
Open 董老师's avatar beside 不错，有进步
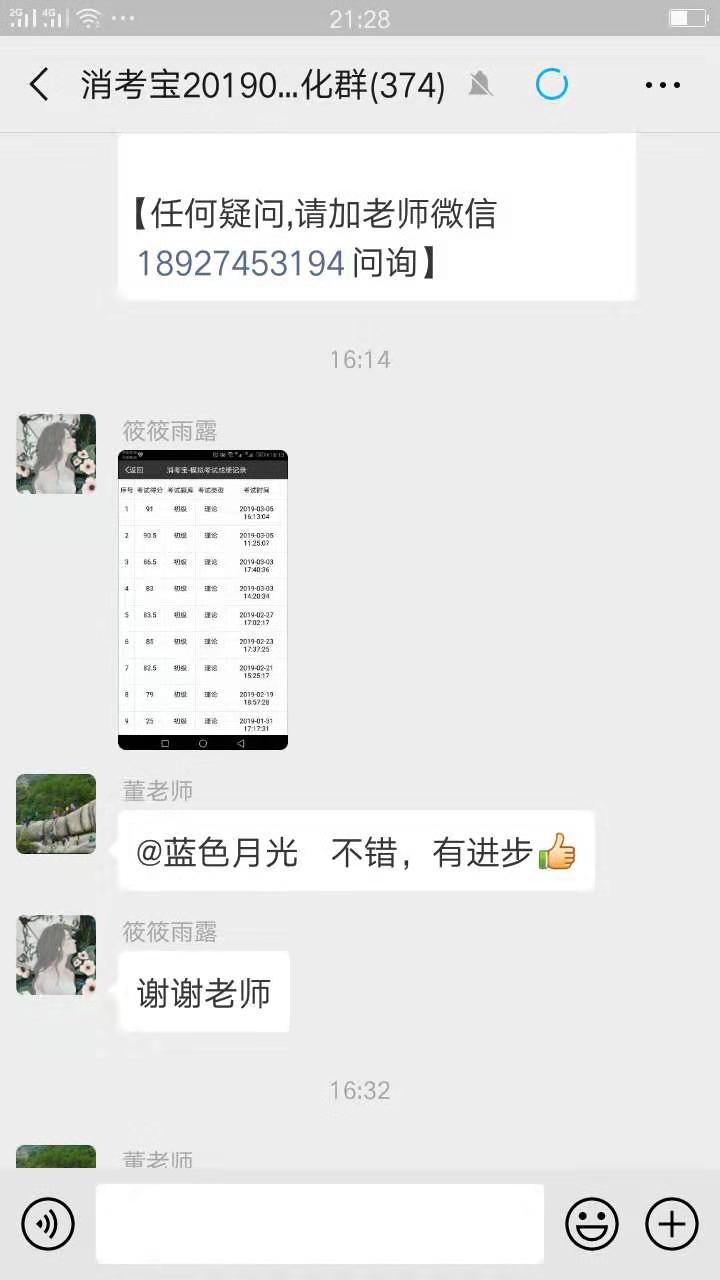[56, 814]
